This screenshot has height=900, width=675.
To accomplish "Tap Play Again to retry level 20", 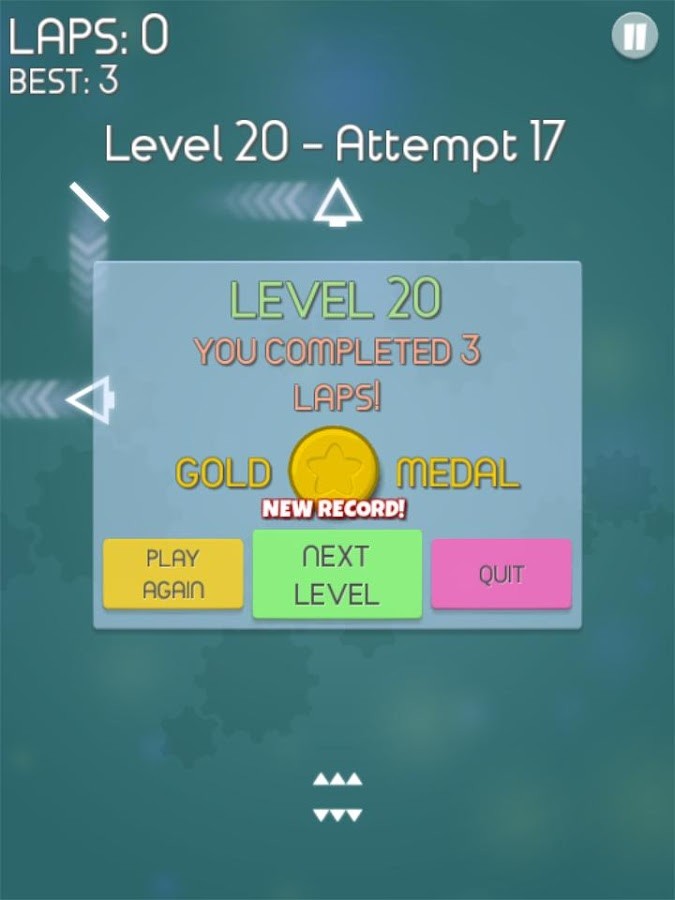I will coord(173,574).
